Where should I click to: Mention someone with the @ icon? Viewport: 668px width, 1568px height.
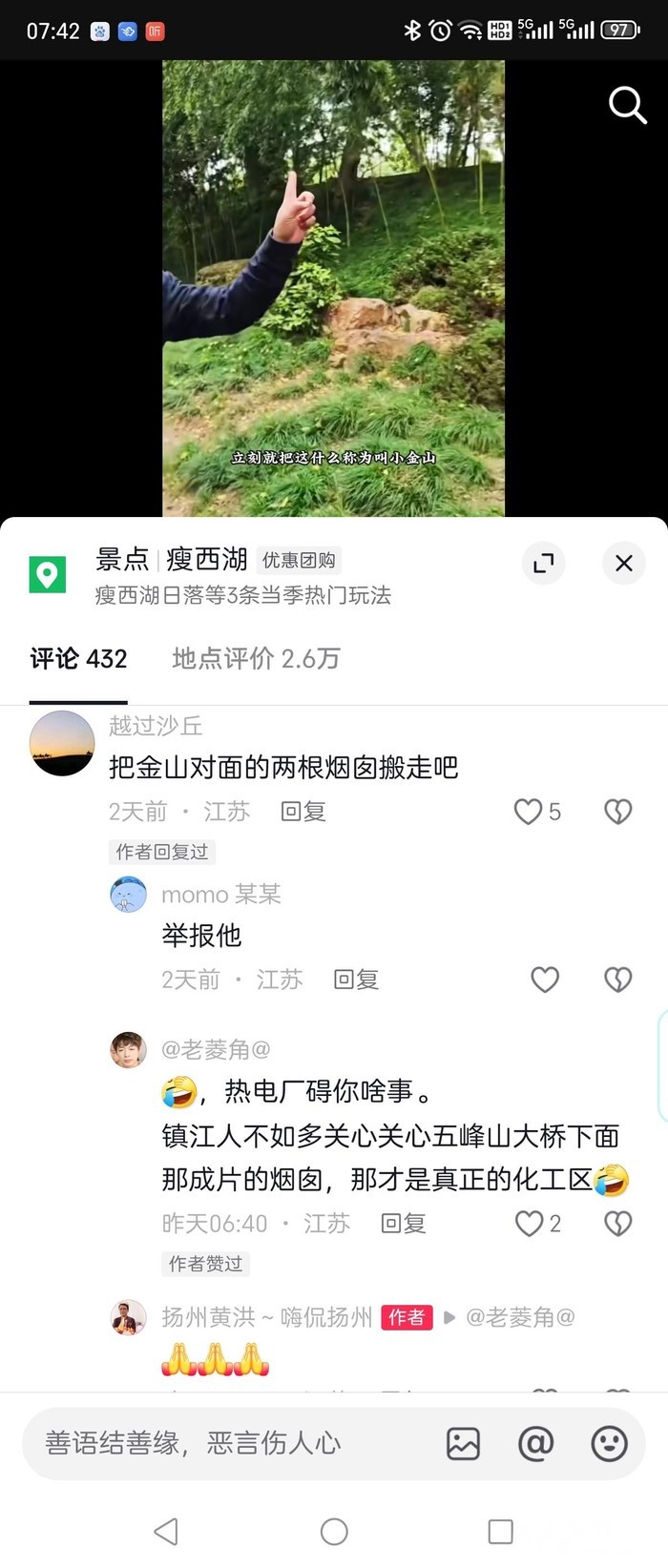coord(535,1444)
